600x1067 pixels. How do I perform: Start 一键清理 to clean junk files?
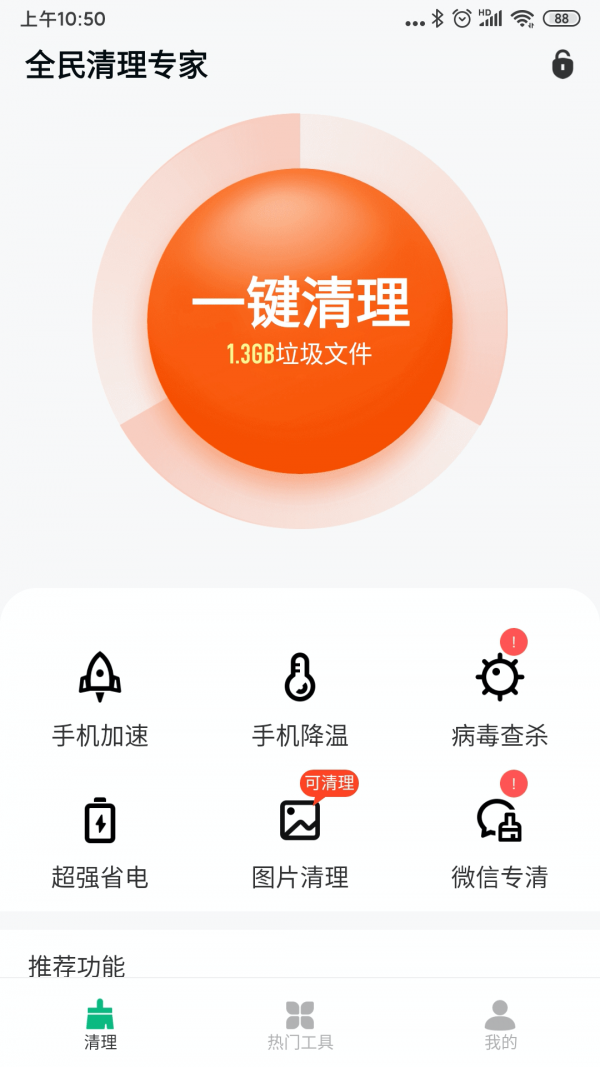click(x=300, y=321)
